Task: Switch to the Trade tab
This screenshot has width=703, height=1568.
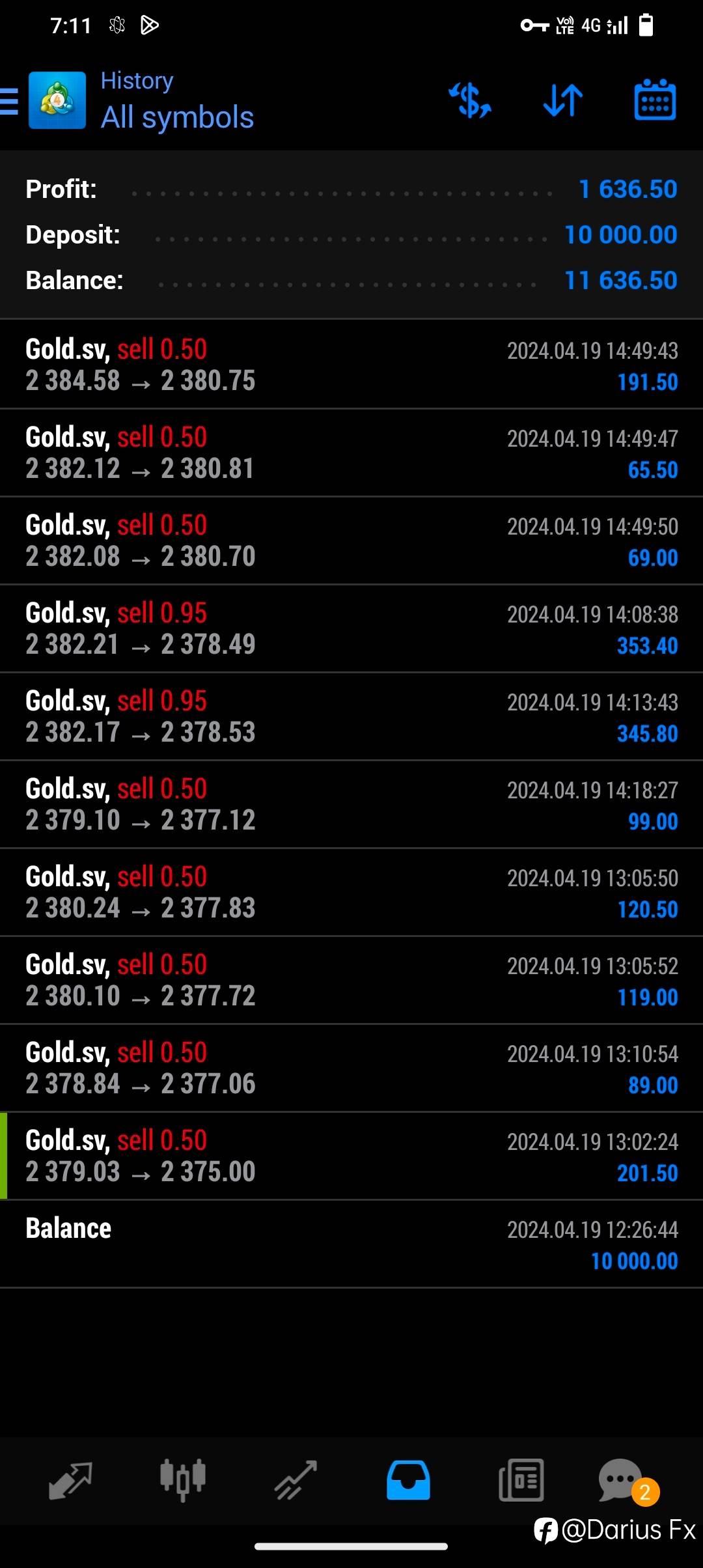Action: pos(296,1480)
